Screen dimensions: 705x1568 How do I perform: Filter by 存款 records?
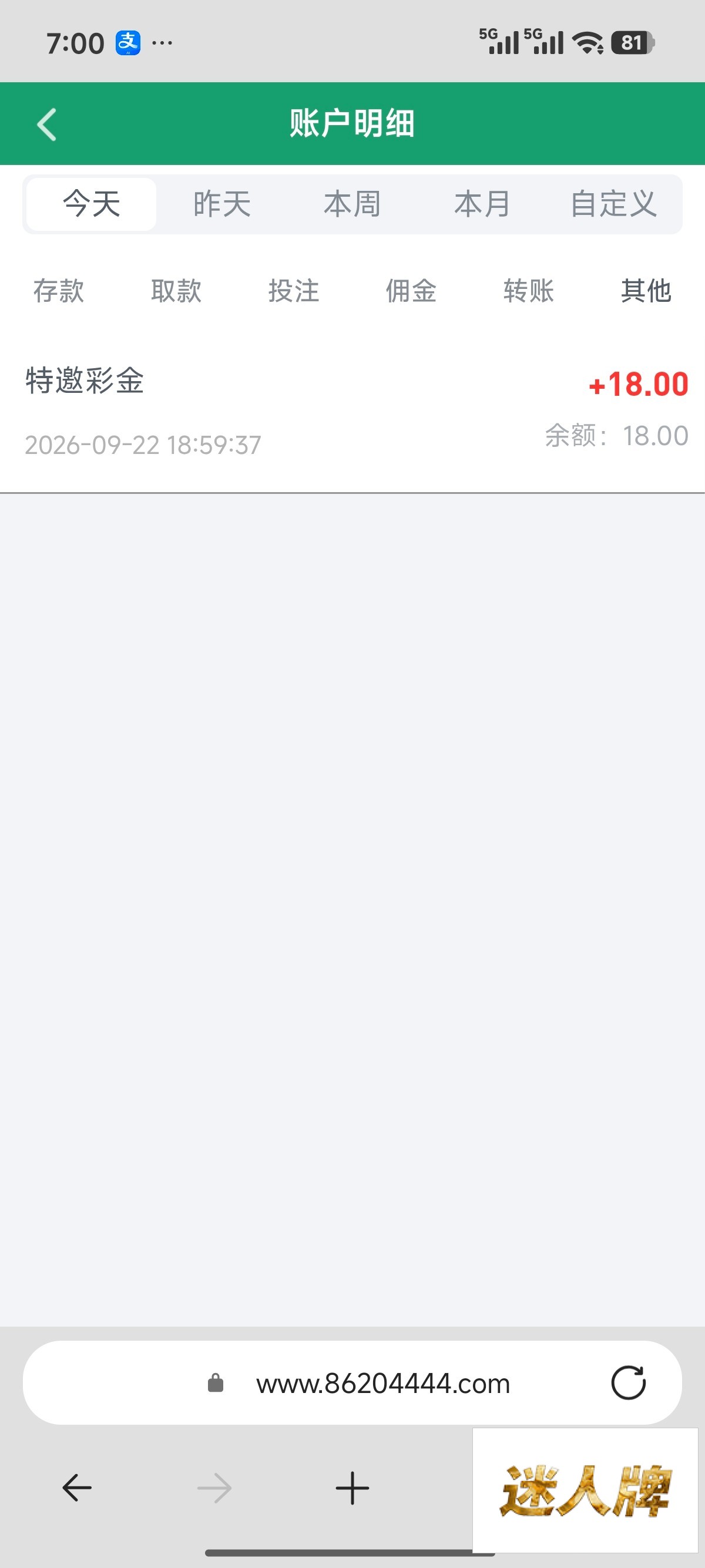click(x=58, y=290)
